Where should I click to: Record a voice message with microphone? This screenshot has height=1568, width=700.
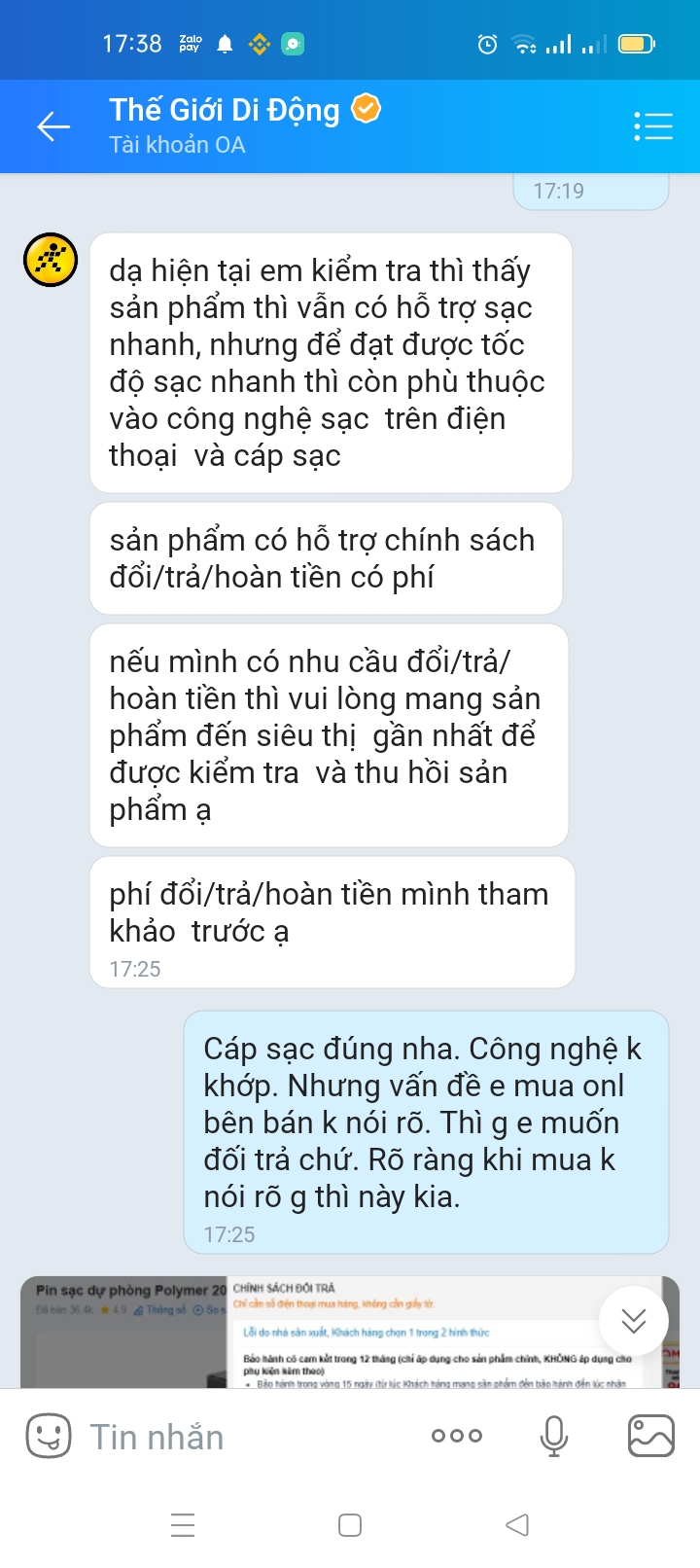[554, 1436]
